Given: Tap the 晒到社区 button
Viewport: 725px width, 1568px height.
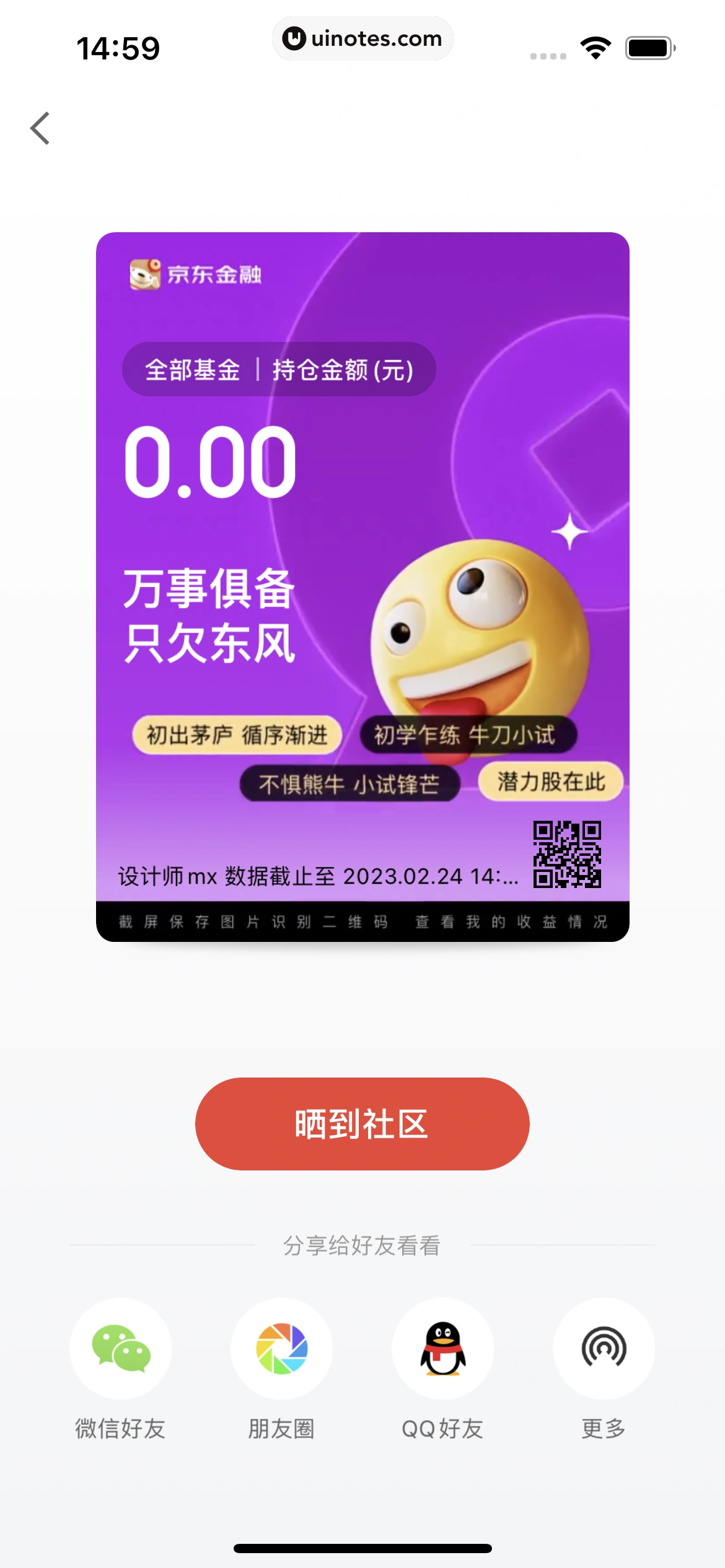Looking at the screenshot, I should [362, 1123].
